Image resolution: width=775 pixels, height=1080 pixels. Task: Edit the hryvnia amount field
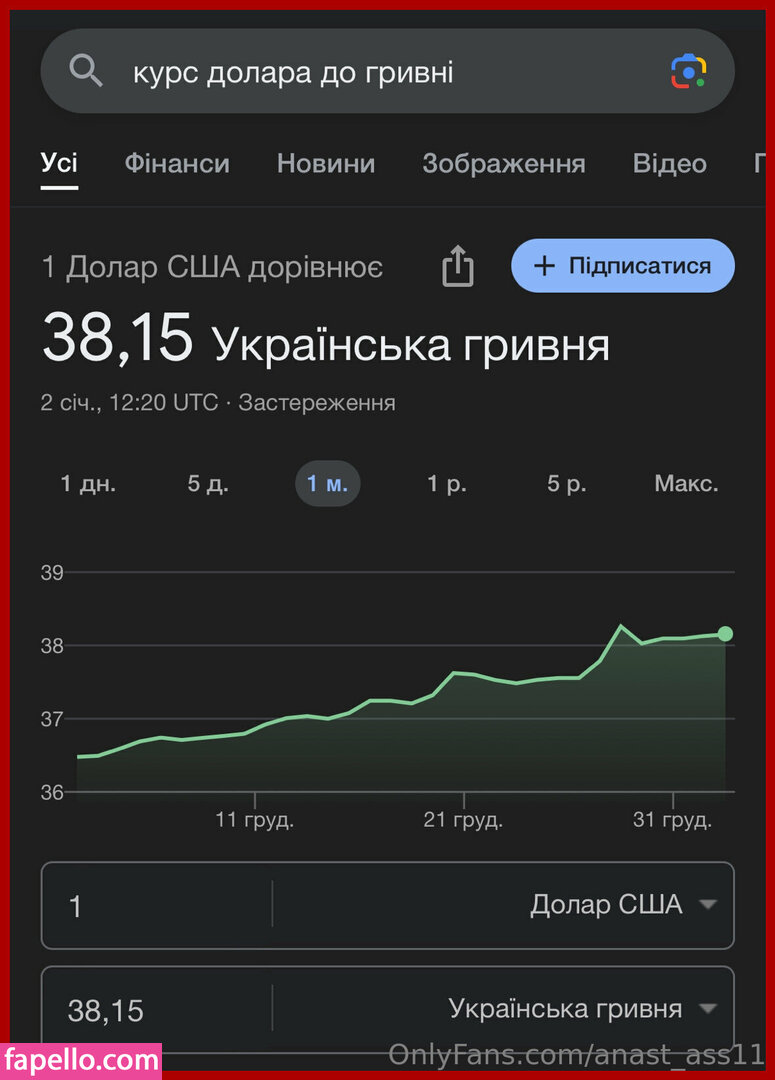pyautogui.click(x=155, y=1010)
